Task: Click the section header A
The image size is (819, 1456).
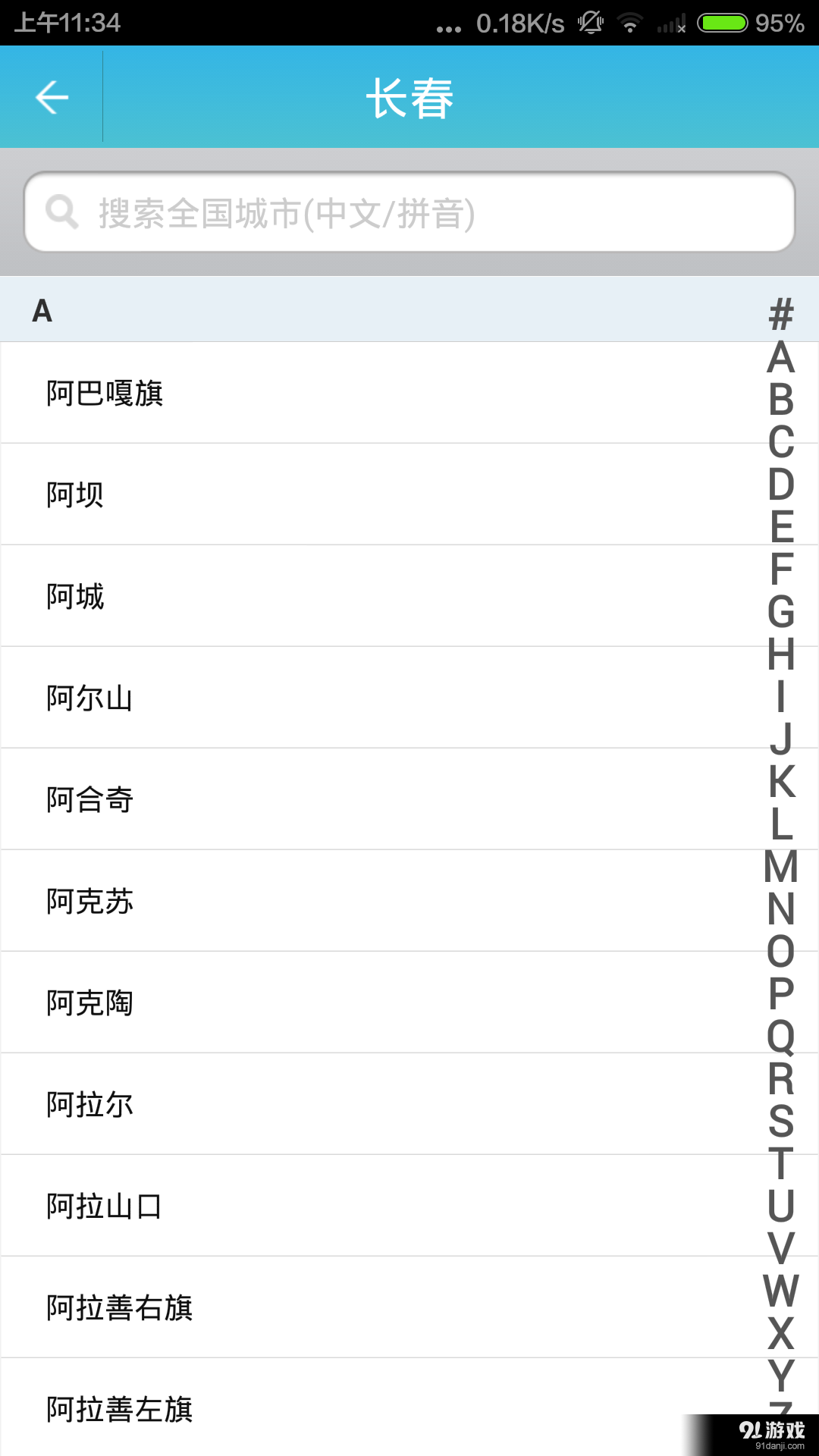Action: pos(42,309)
